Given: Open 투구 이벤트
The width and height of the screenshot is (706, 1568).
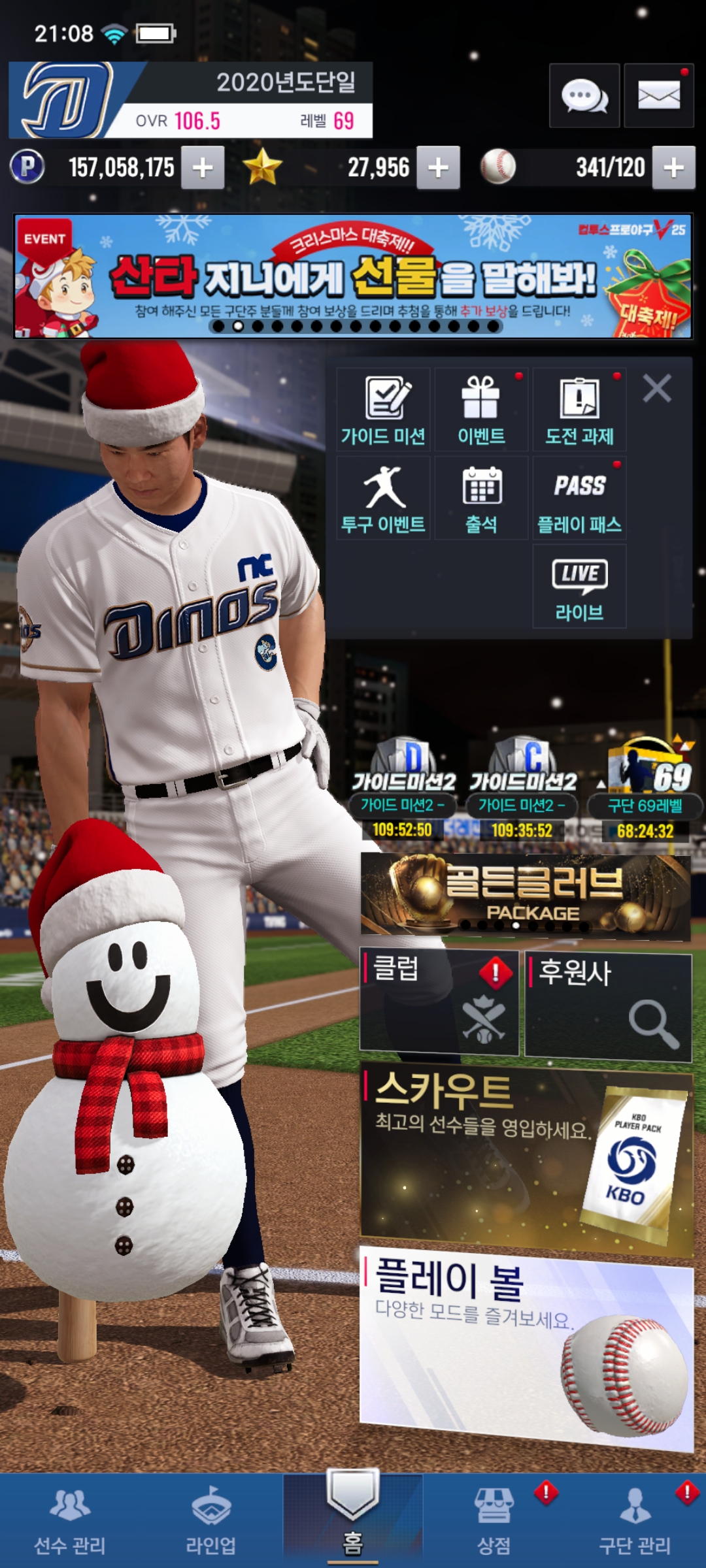Looking at the screenshot, I should [383, 498].
